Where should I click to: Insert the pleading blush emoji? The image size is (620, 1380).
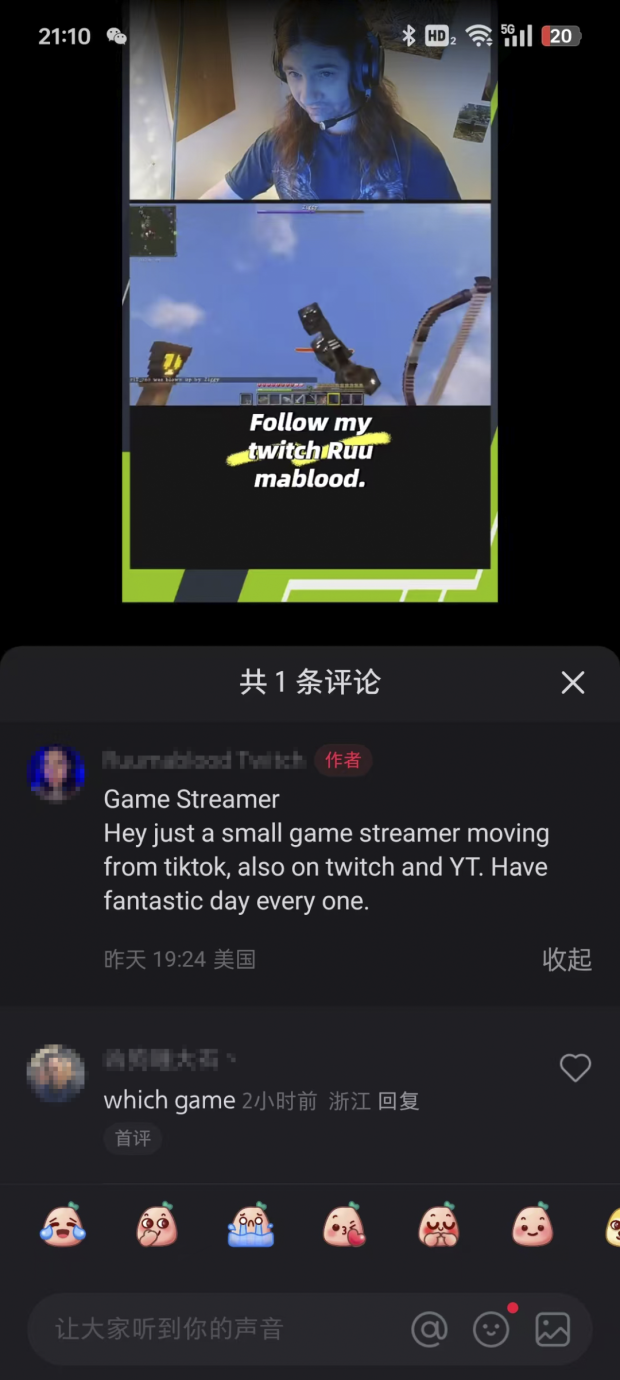click(438, 1225)
